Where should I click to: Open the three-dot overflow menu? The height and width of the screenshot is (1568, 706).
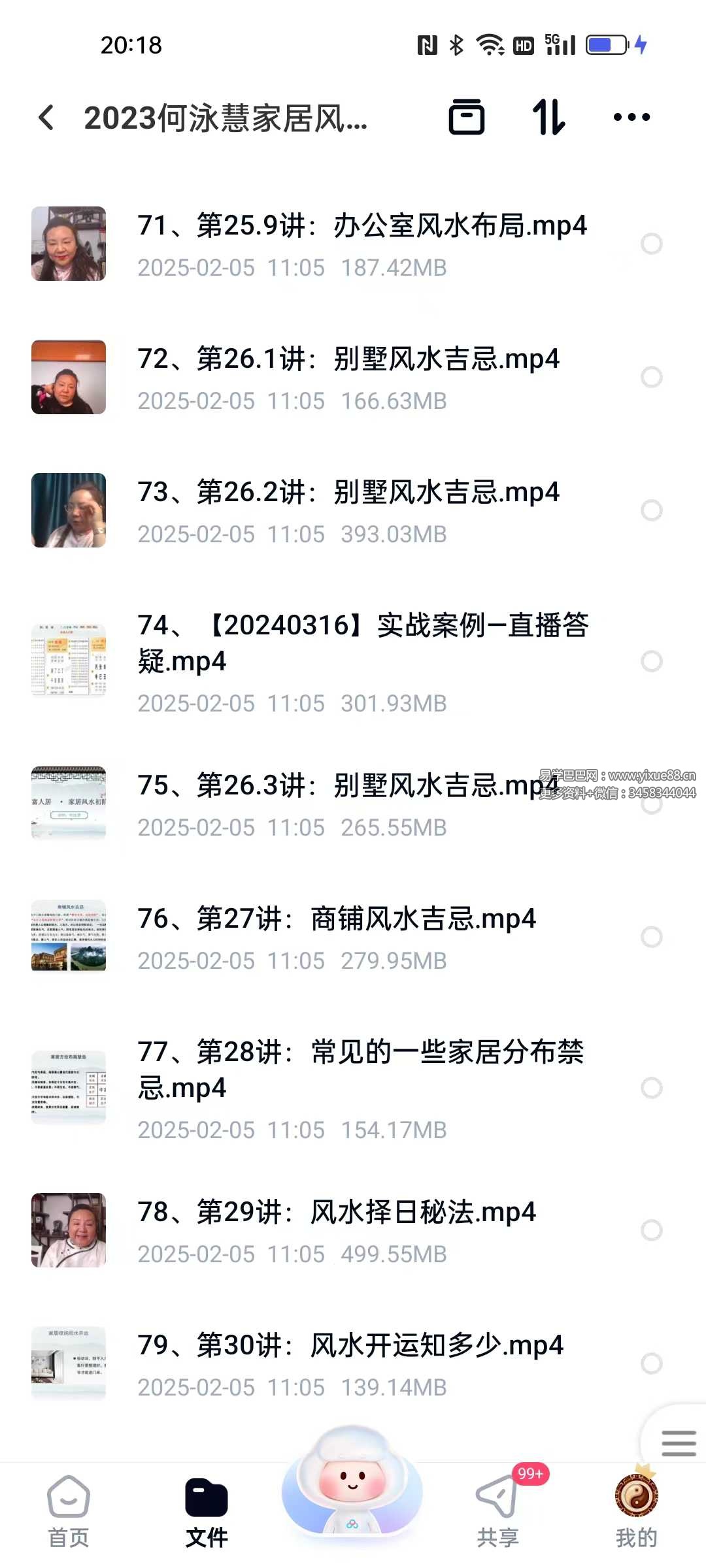pos(631,118)
